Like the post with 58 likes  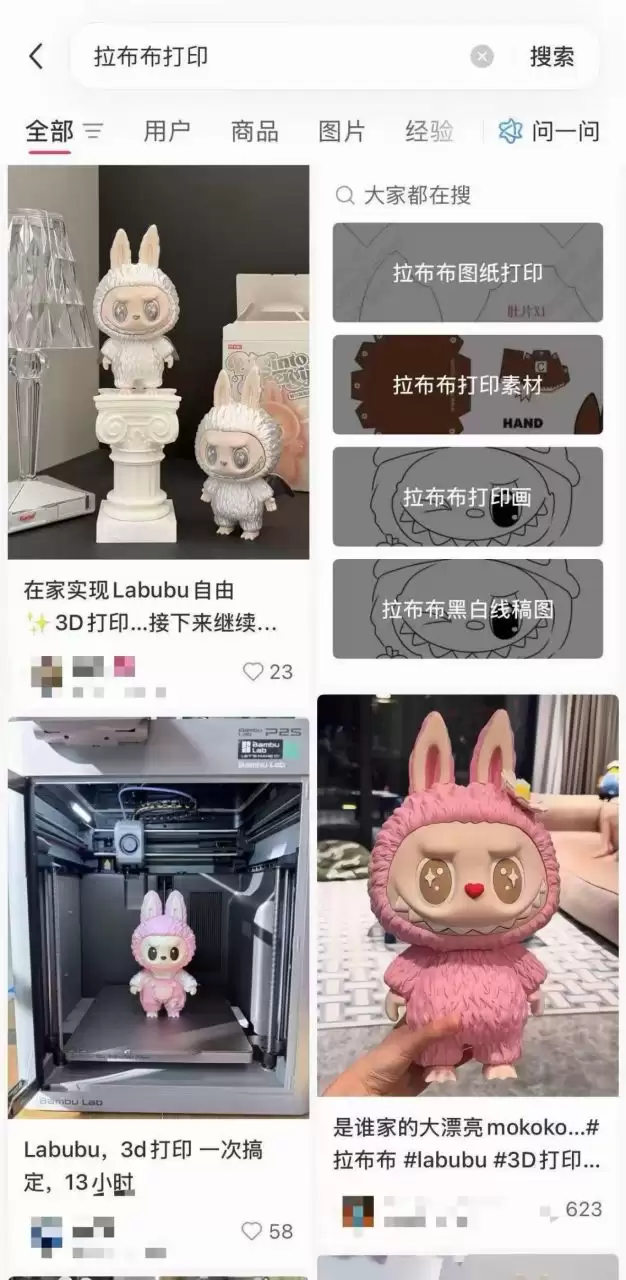tap(253, 1231)
